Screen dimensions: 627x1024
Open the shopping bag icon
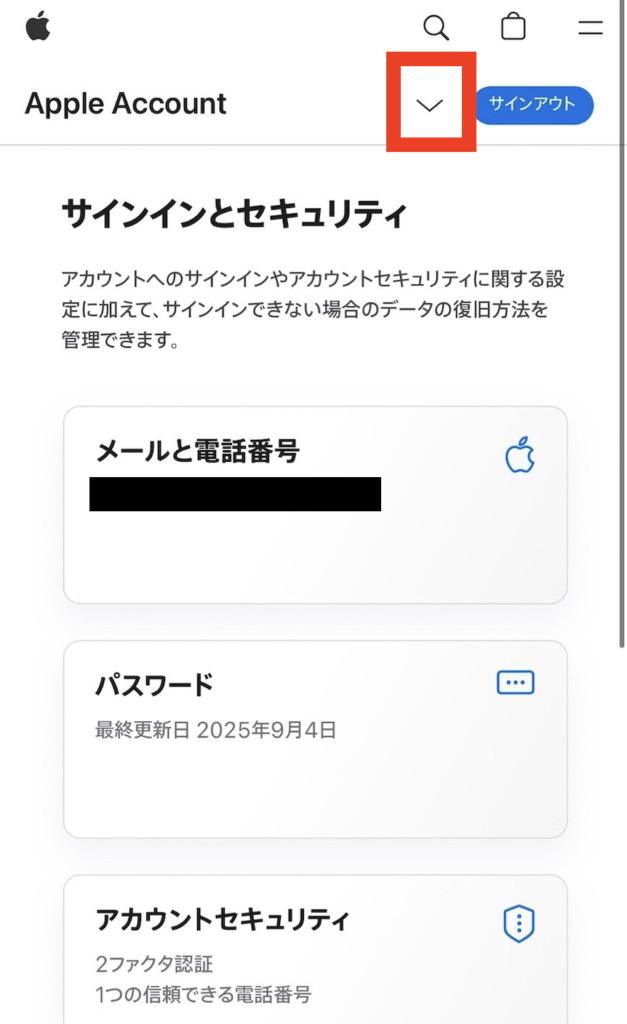coord(513,27)
